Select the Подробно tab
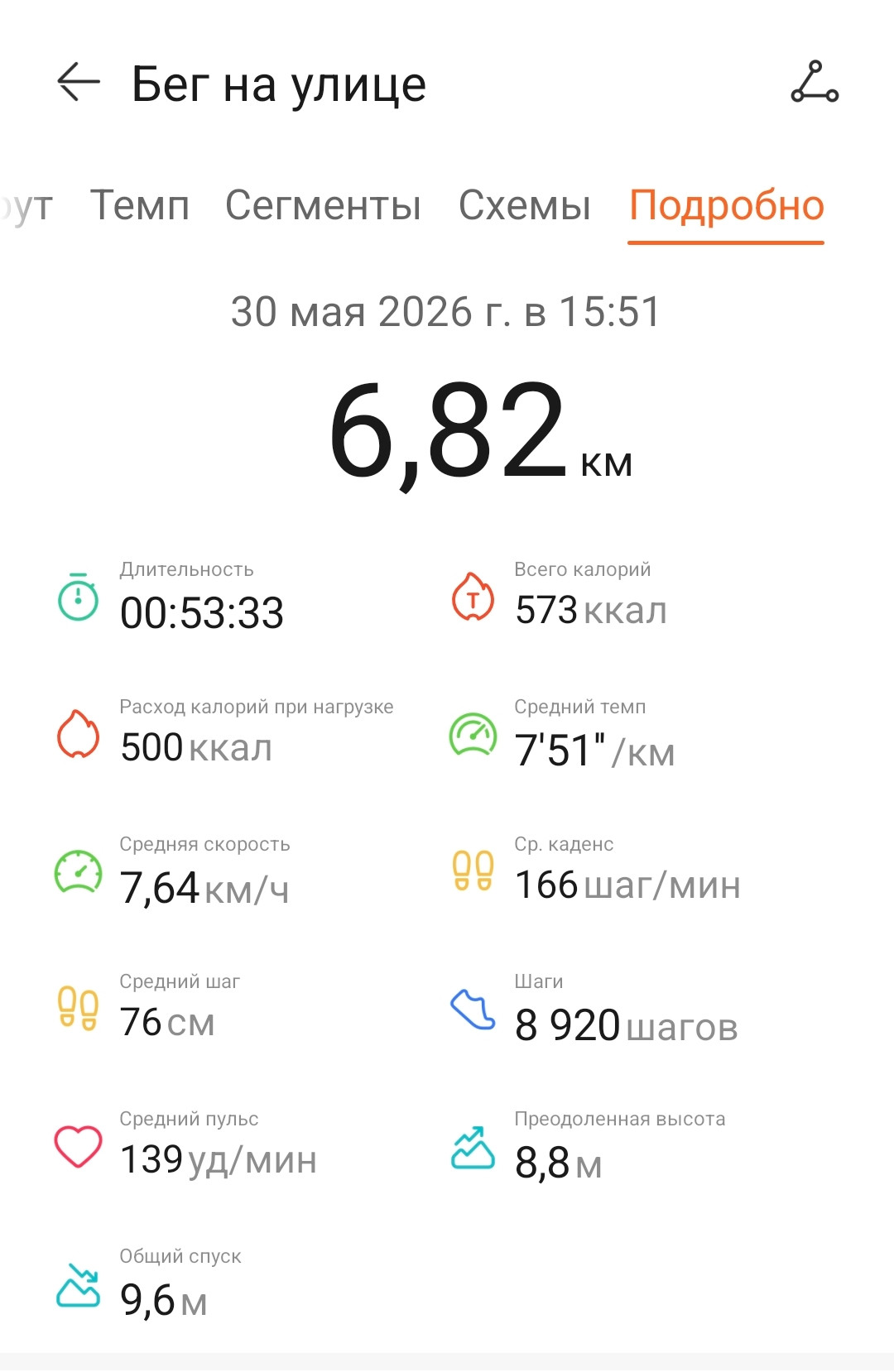 (727, 207)
